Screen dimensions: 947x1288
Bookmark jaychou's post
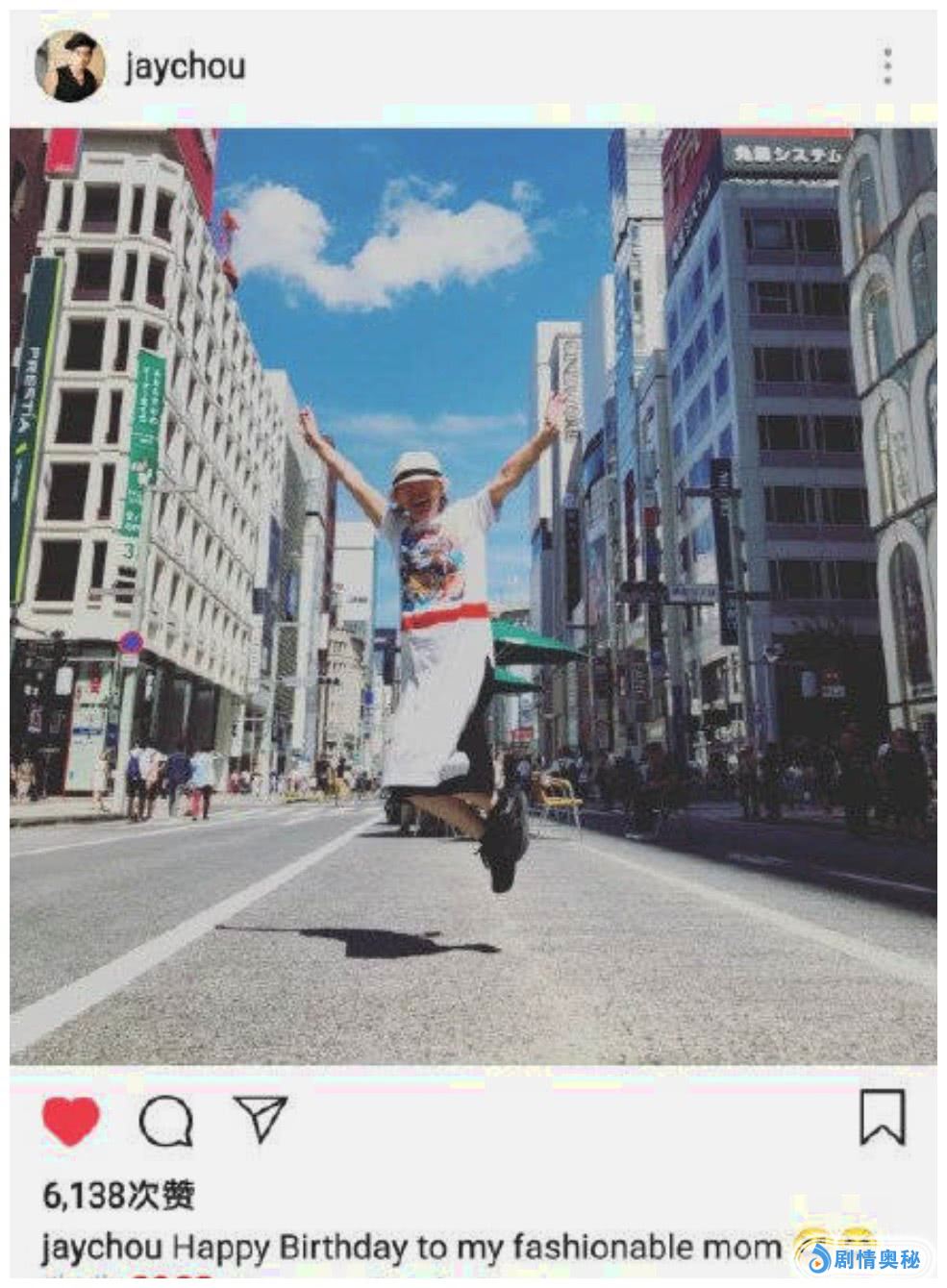pos(882,1118)
